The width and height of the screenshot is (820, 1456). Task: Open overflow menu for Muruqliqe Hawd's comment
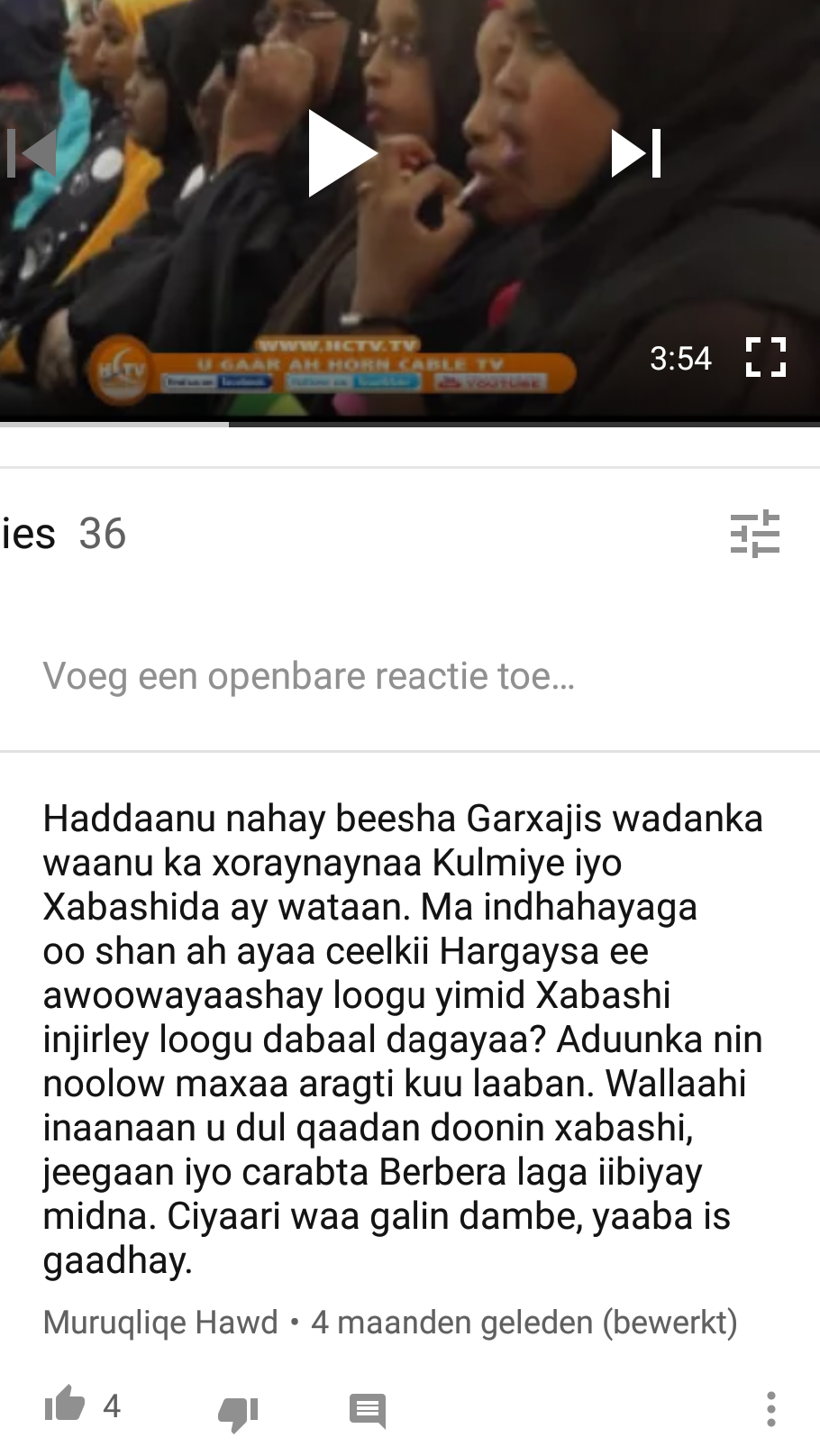[770, 1408]
